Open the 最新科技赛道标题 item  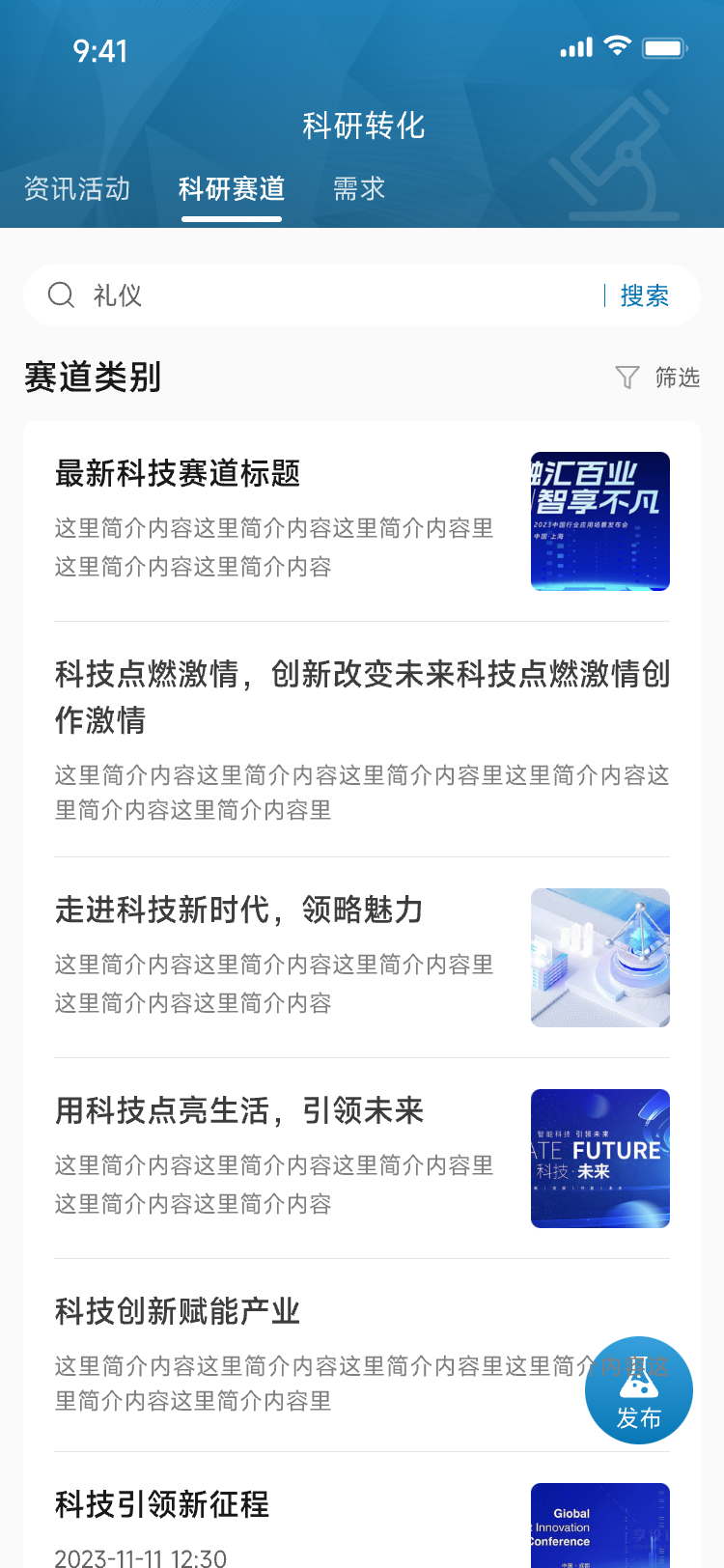pos(362,521)
